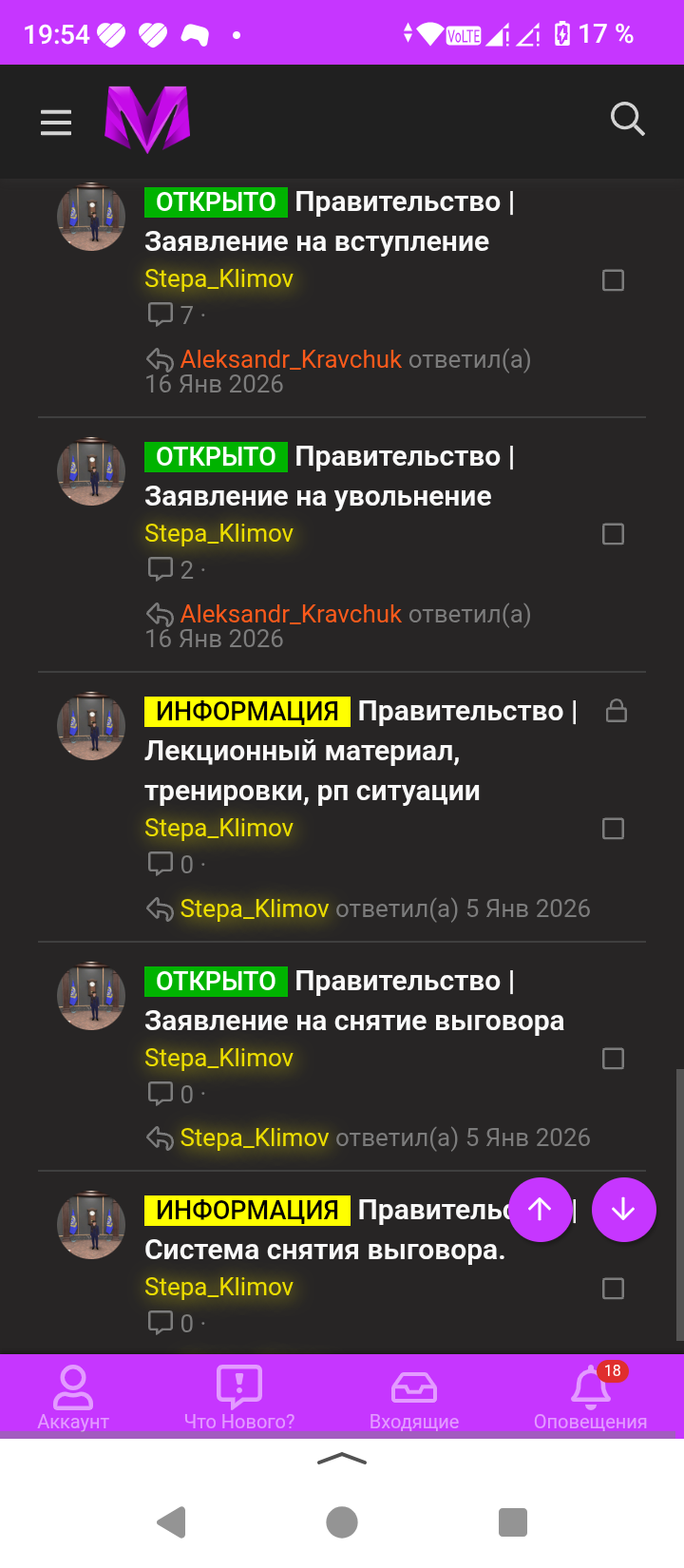
Task: Open thread Лекционный материал, тренировки, рп ситуации
Action: tap(312, 771)
